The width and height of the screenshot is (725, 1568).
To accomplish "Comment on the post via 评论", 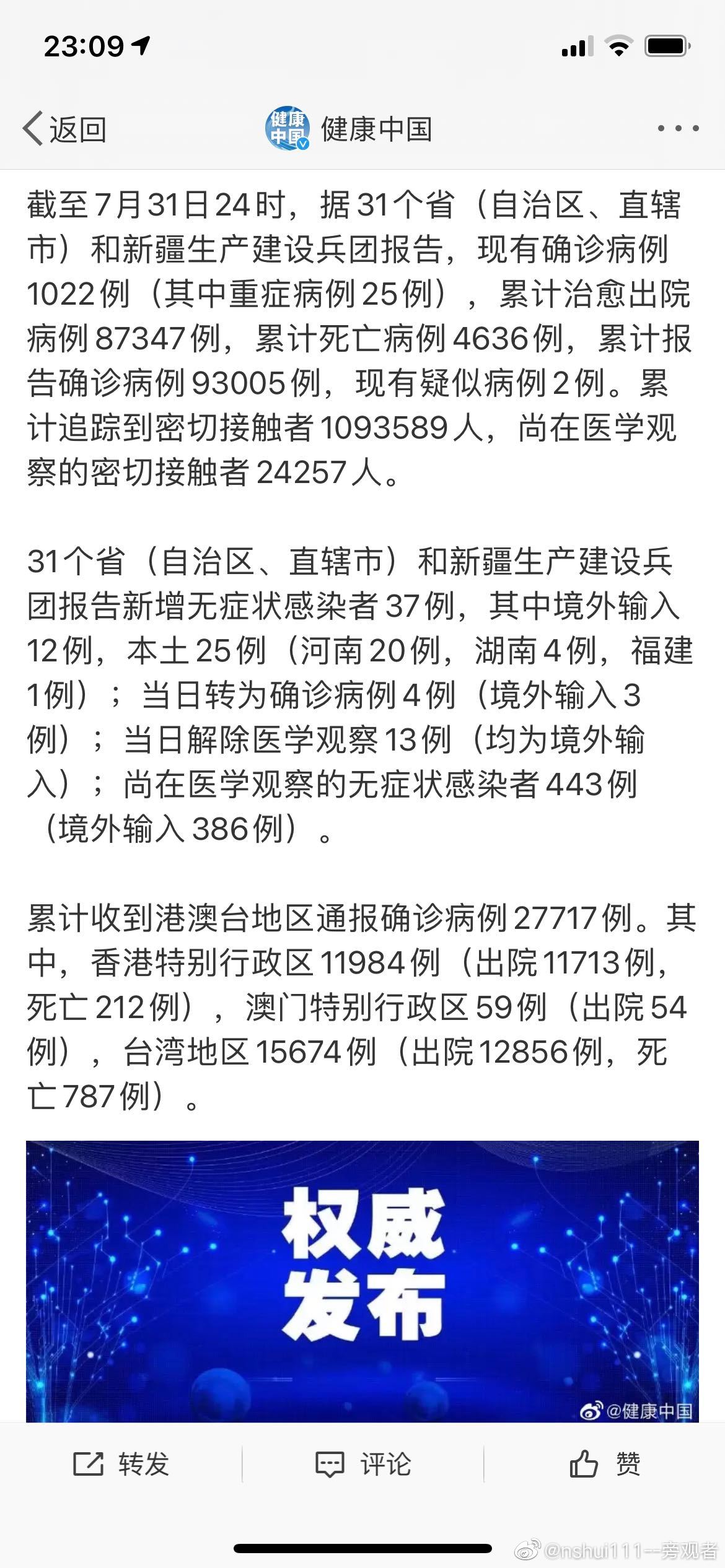I will coord(362,1464).
